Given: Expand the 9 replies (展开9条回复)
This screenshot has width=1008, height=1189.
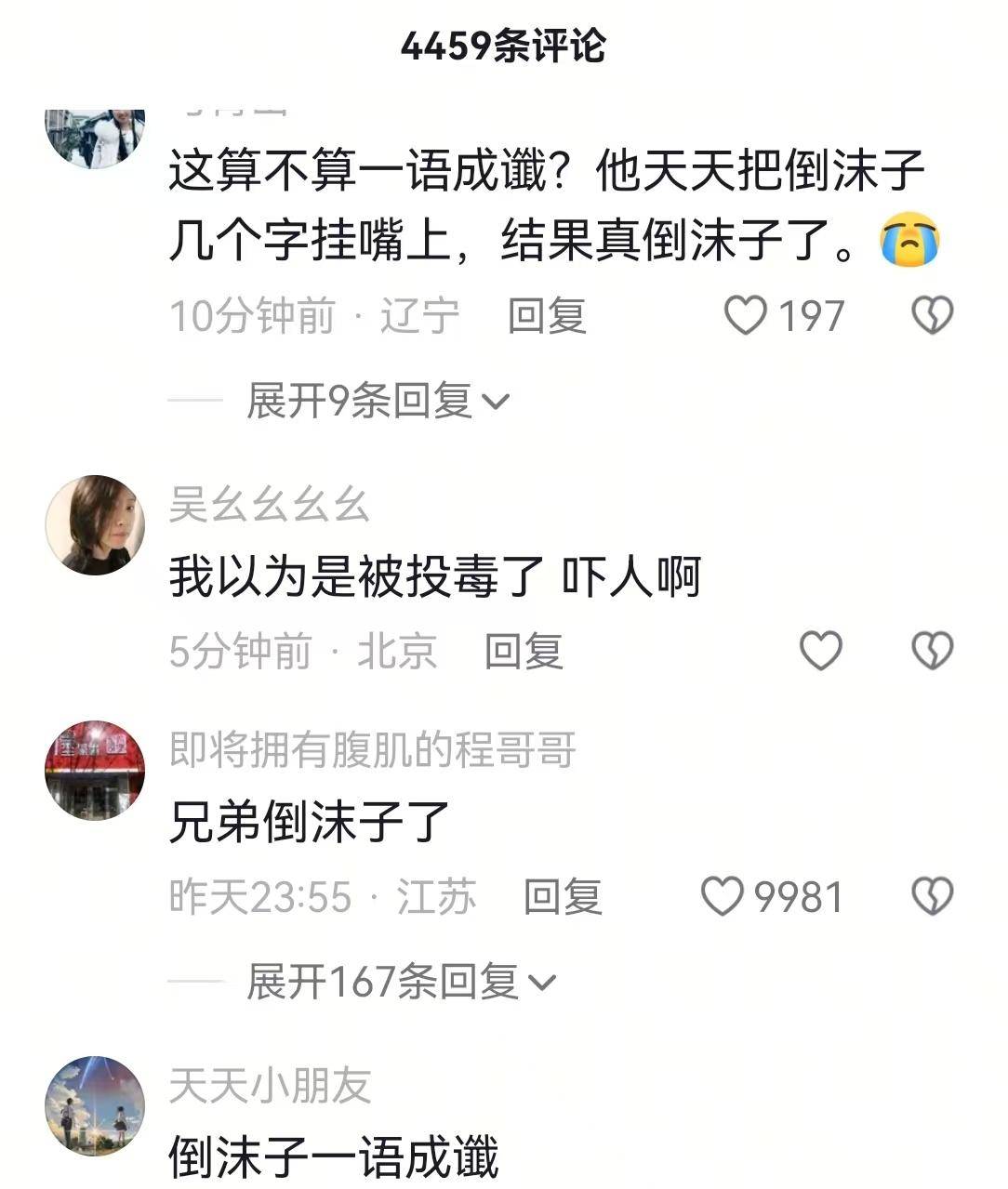Looking at the screenshot, I should [378, 402].
